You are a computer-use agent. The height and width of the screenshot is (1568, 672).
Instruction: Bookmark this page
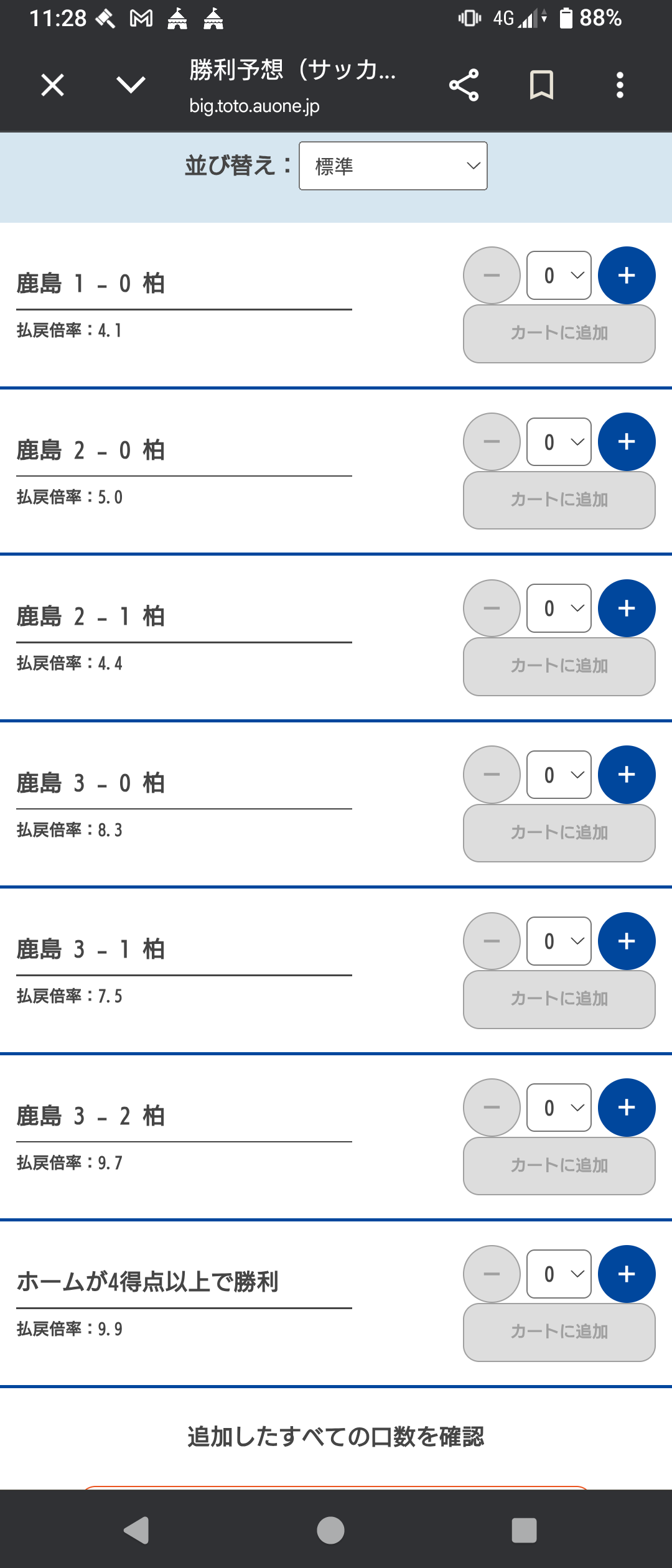point(541,85)
